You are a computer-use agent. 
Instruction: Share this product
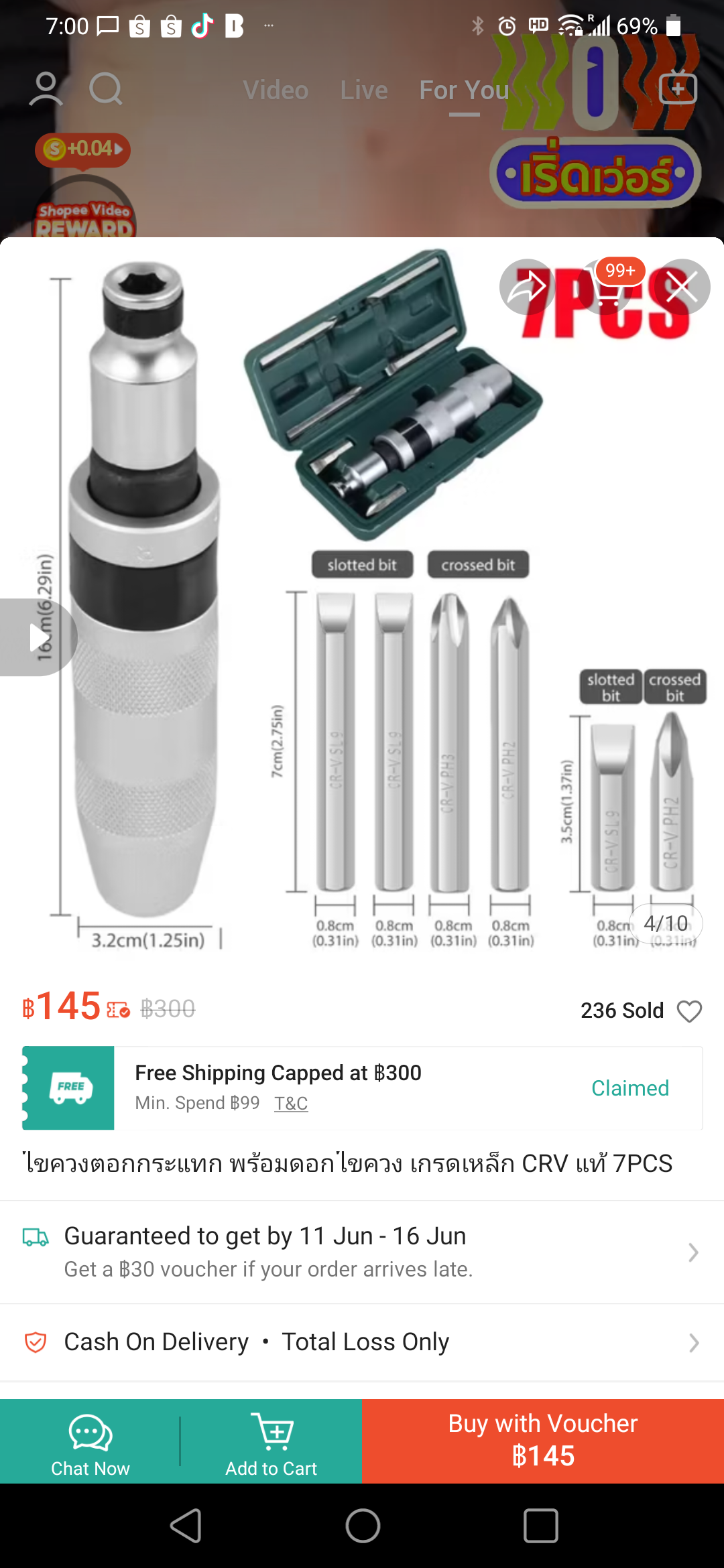click(527, 287)
